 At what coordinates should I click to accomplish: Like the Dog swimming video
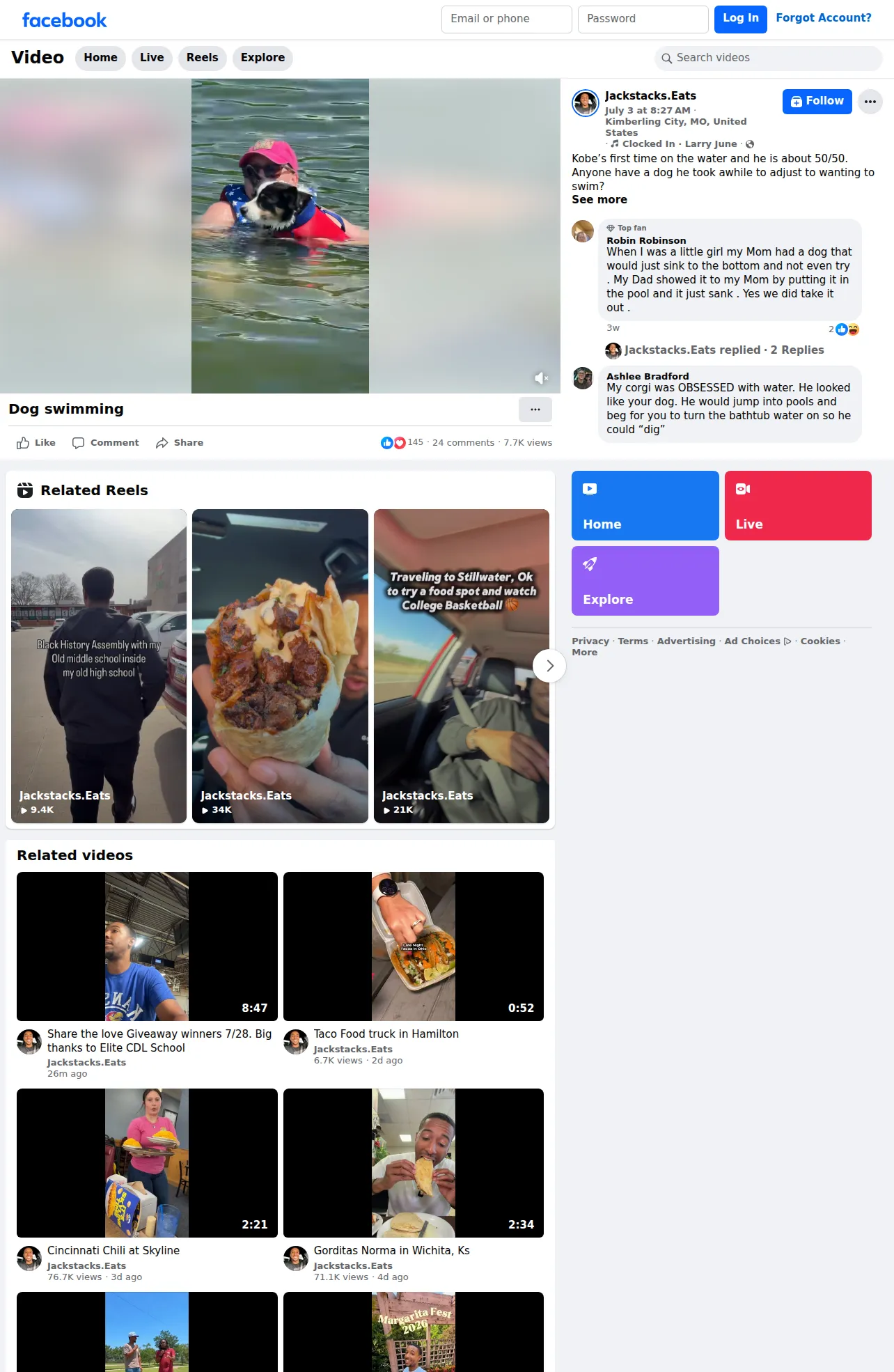tap(36, 443)
